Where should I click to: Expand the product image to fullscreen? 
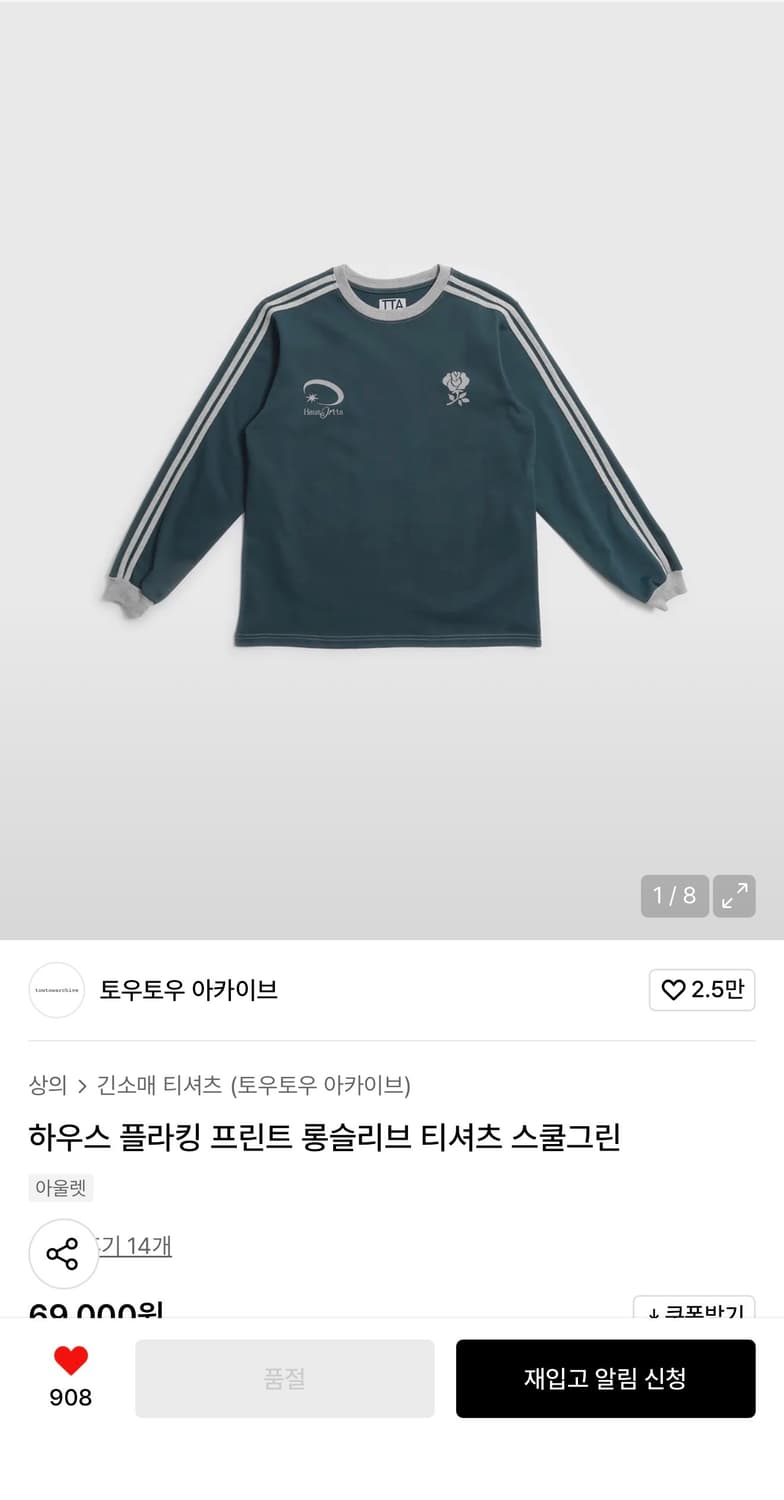coord(734,896)
